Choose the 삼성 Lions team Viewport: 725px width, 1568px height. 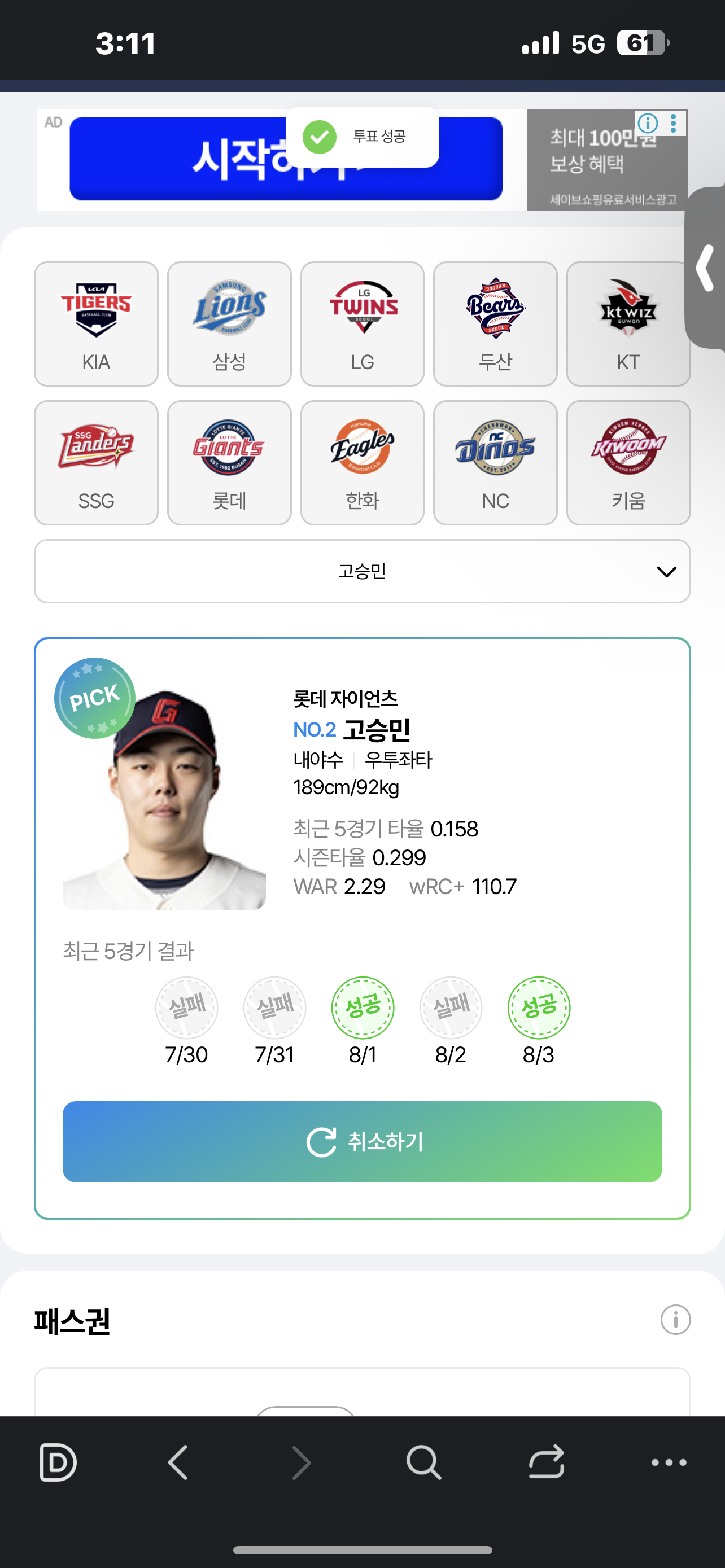tap(229, 324)
